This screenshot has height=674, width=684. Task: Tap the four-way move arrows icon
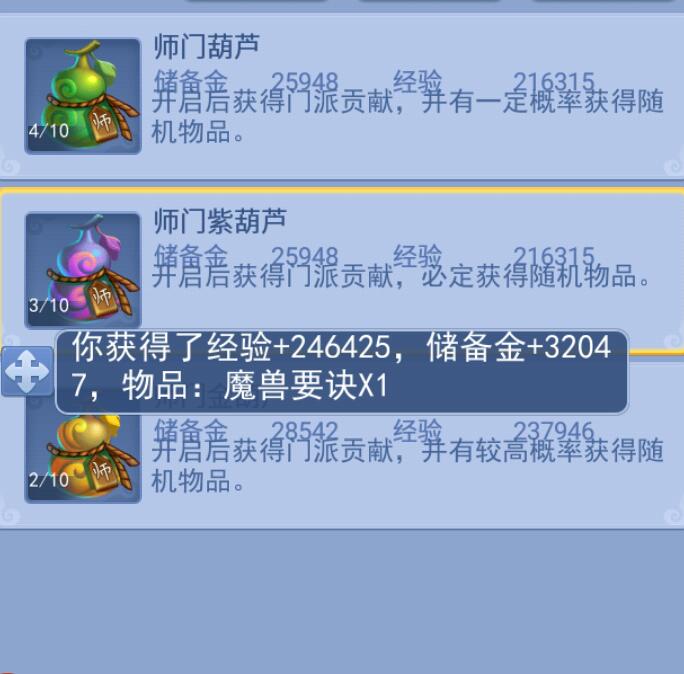pyautogui.click(x=27, y=372)
